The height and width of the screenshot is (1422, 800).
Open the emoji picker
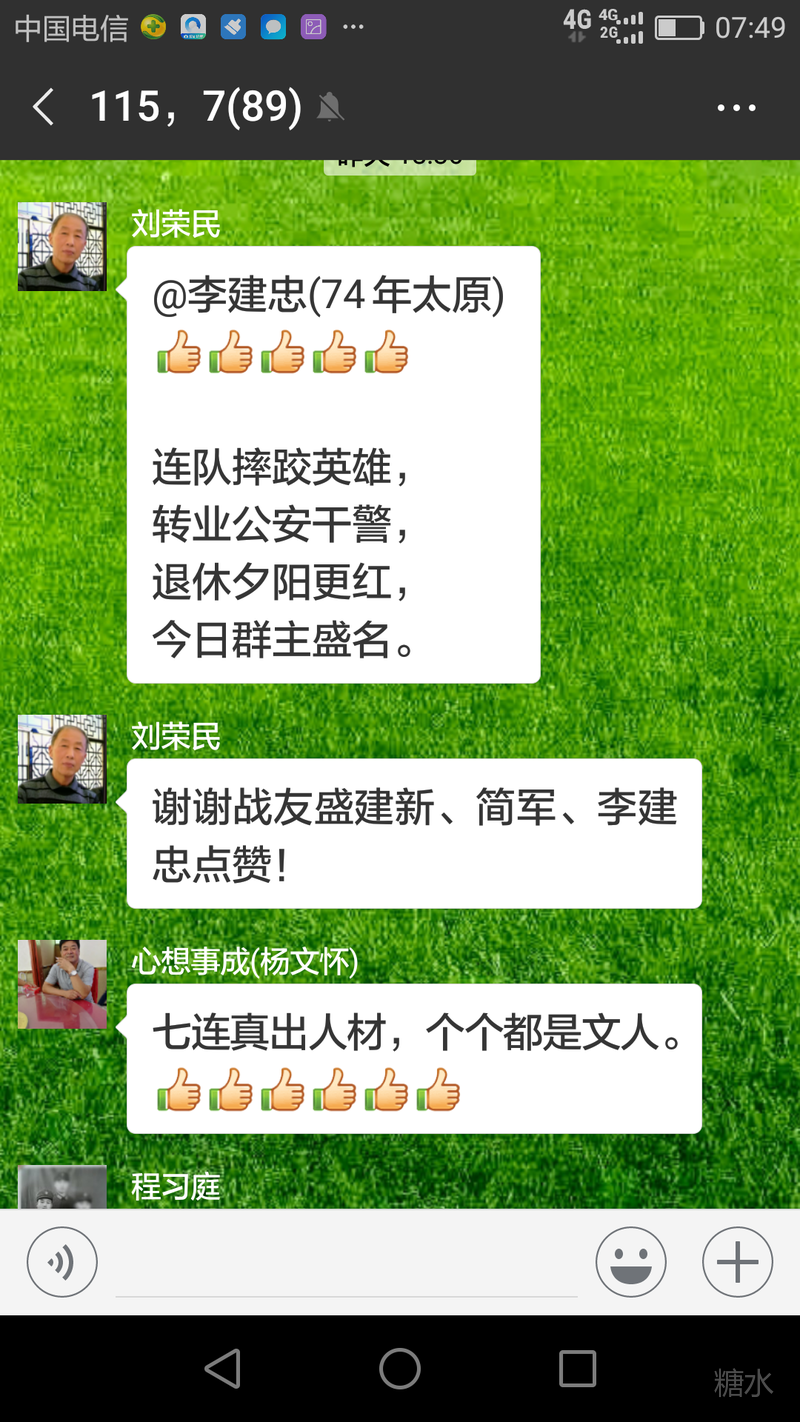click(631, 1262)
